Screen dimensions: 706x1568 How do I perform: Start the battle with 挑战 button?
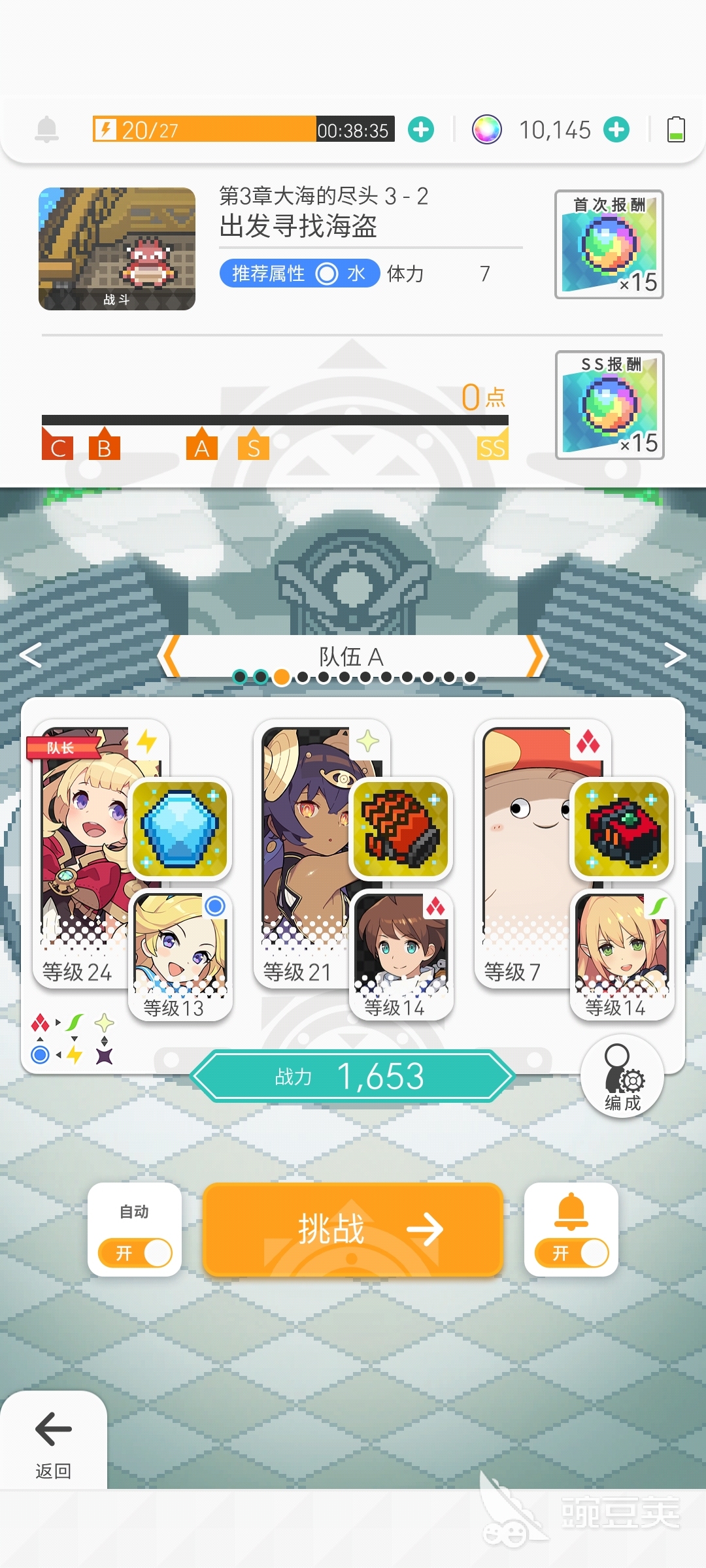[x=353, y=1230]
